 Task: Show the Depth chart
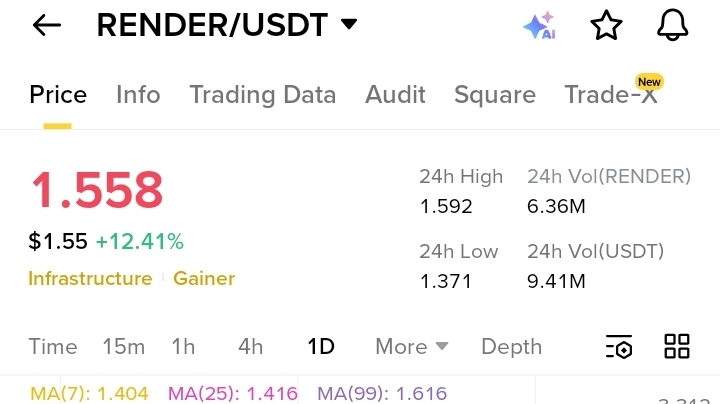[511, 347]
